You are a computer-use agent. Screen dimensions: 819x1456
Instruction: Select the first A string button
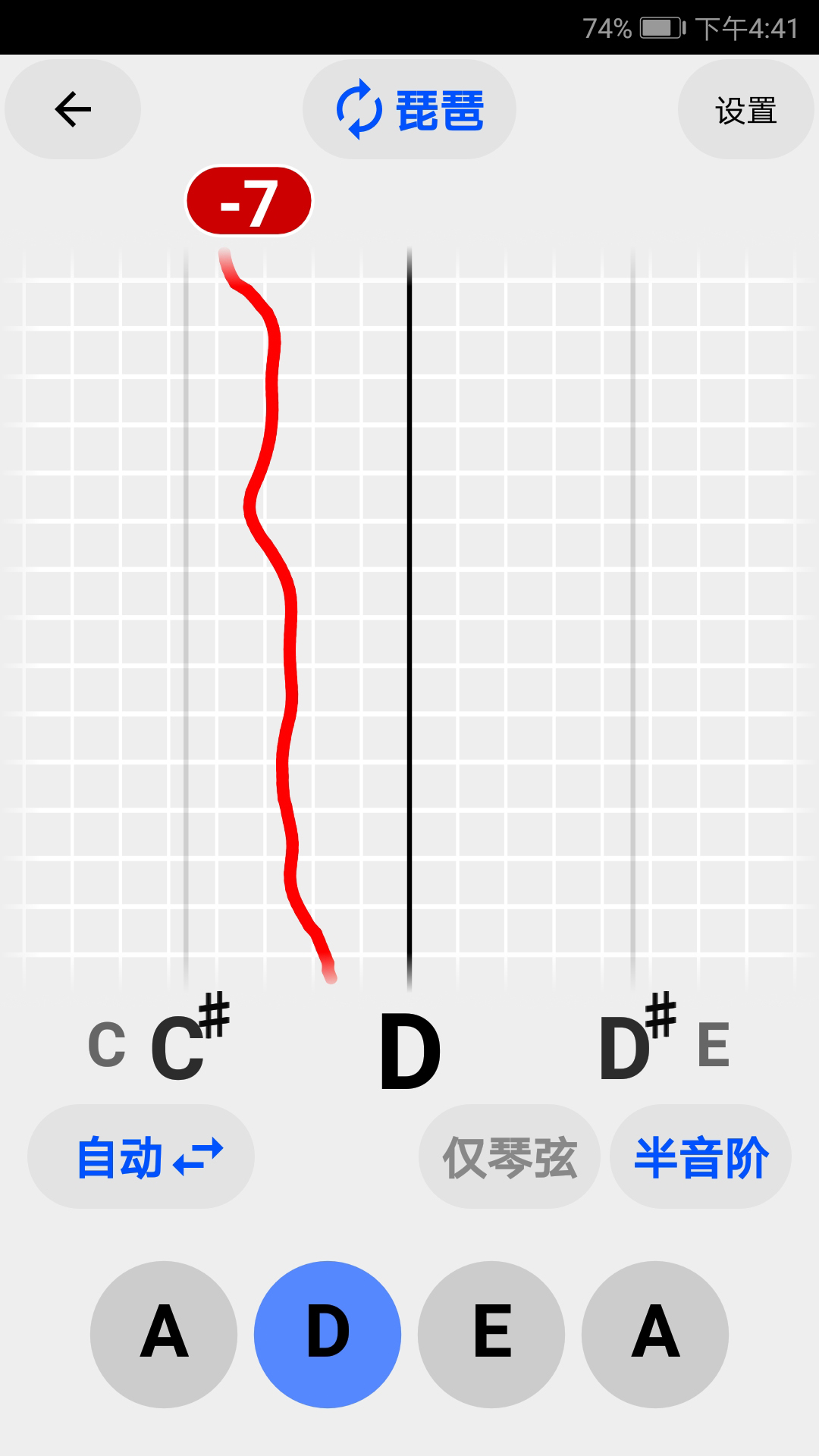point(164,1334)
